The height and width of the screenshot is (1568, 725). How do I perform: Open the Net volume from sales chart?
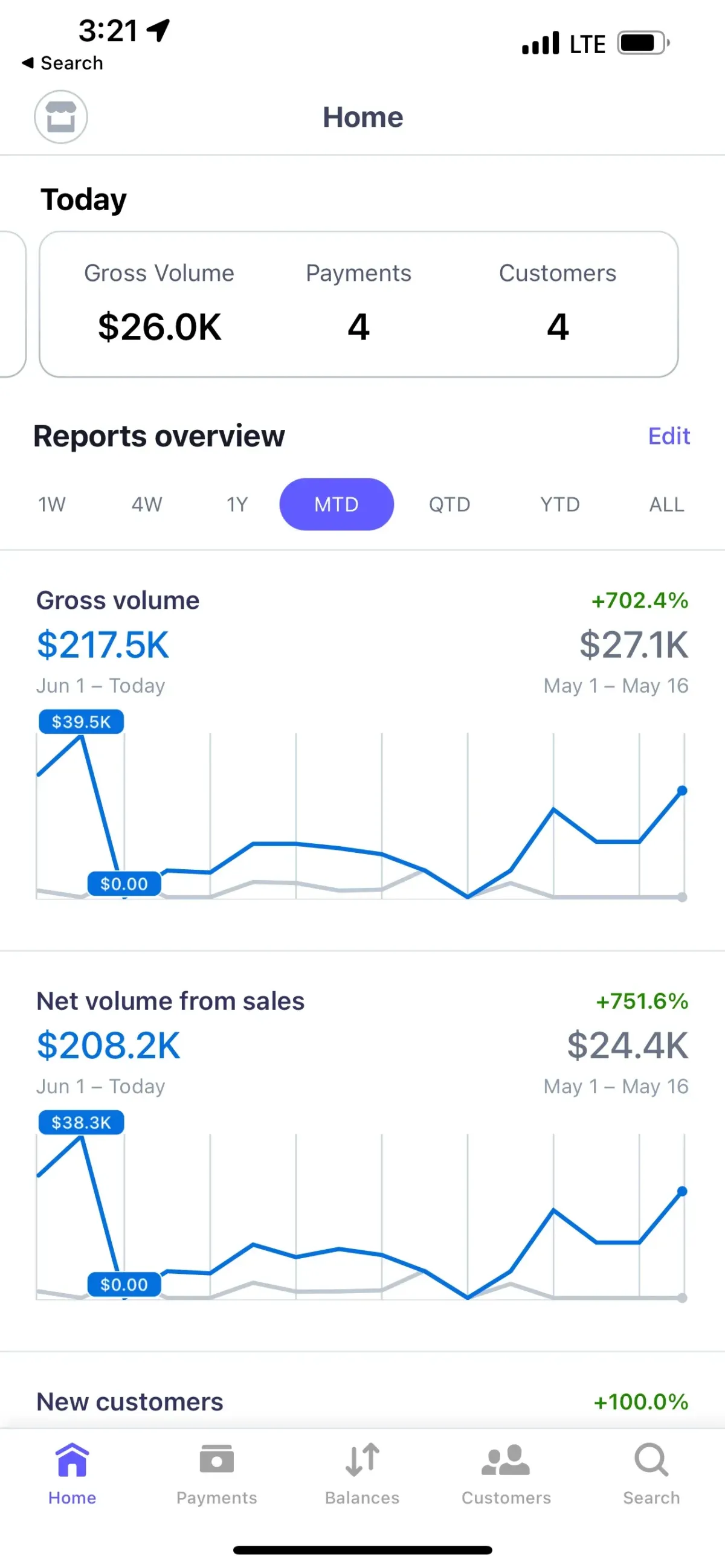click(362, 1151)
